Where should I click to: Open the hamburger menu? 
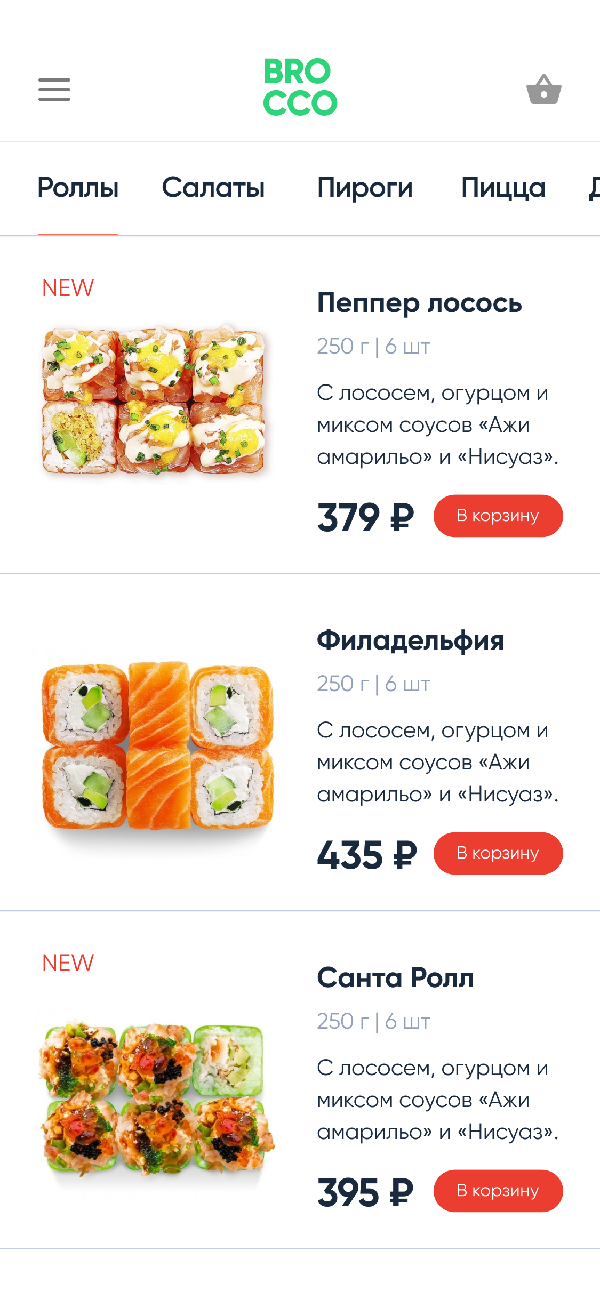54,89
